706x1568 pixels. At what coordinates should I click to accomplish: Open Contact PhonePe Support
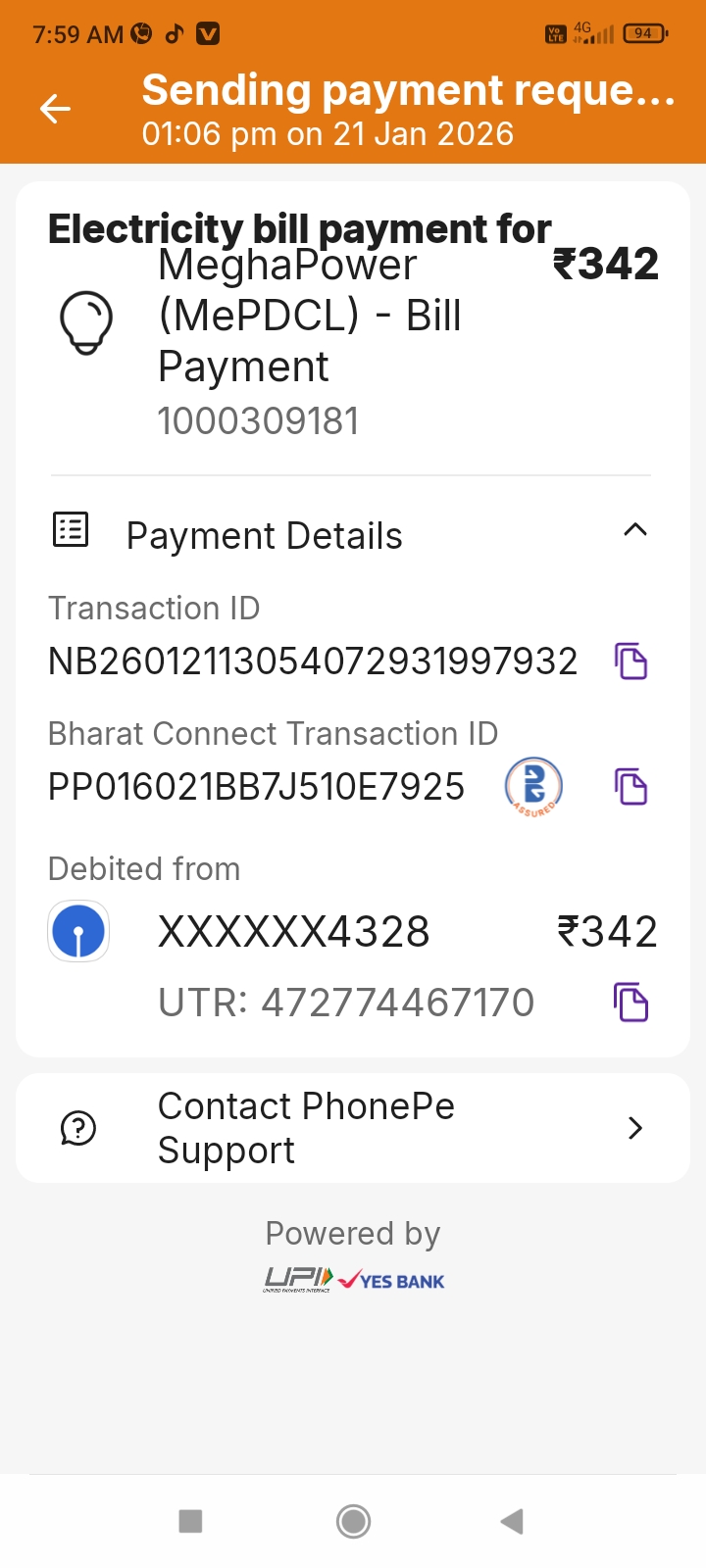click(353, 1128)
